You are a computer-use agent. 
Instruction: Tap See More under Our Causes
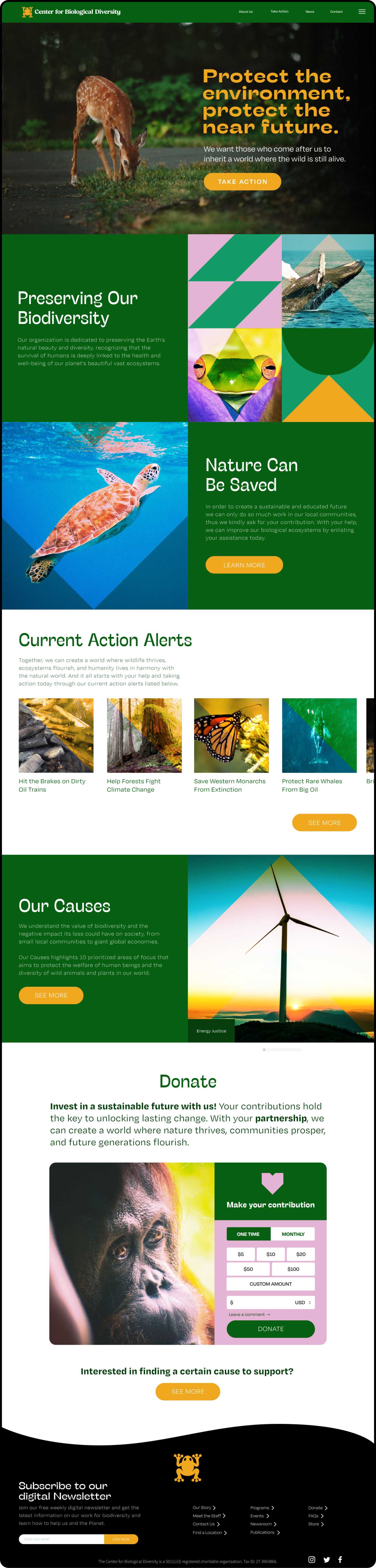tap(51, 995)
